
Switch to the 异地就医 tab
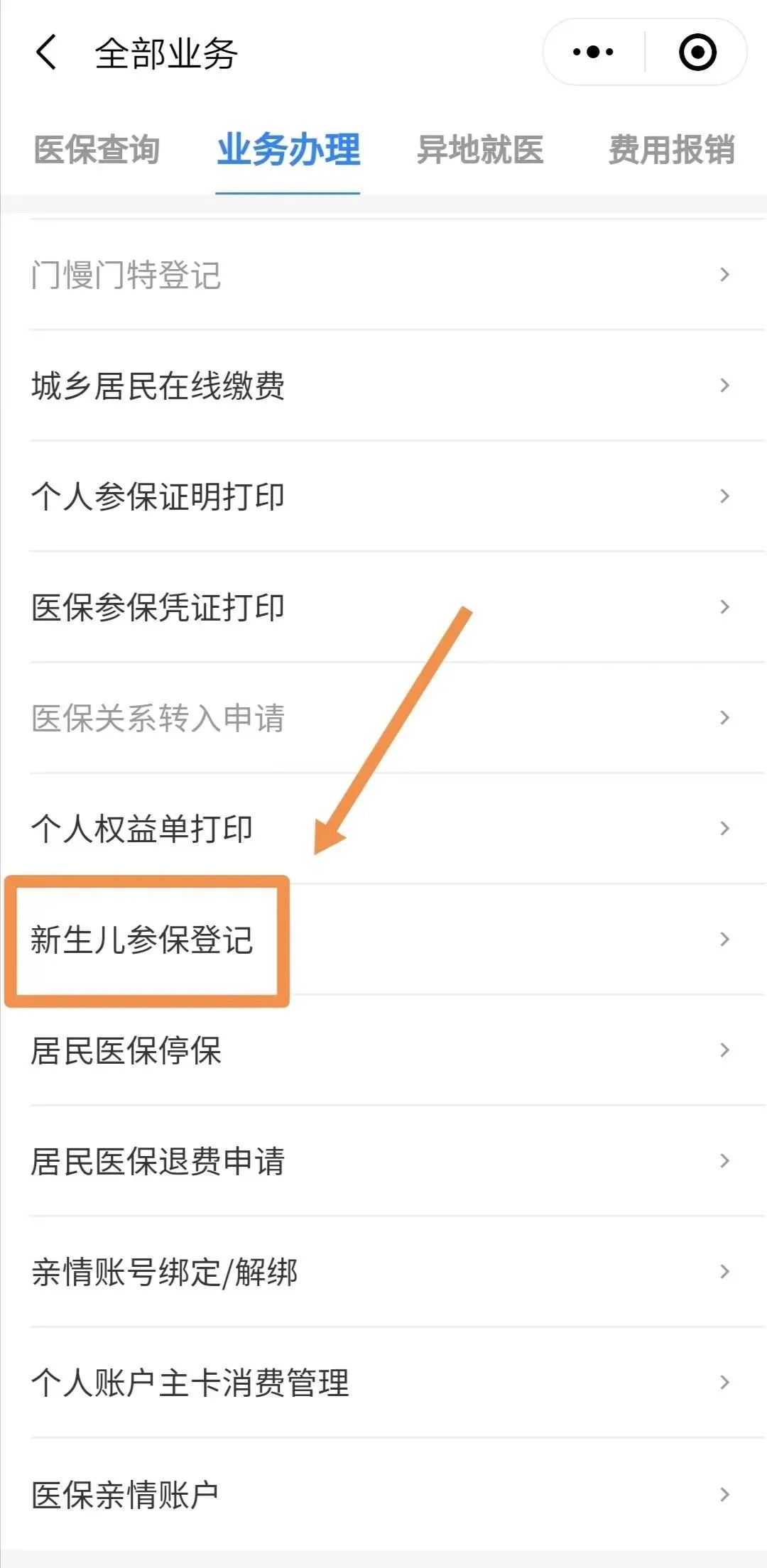click(482, 151)
